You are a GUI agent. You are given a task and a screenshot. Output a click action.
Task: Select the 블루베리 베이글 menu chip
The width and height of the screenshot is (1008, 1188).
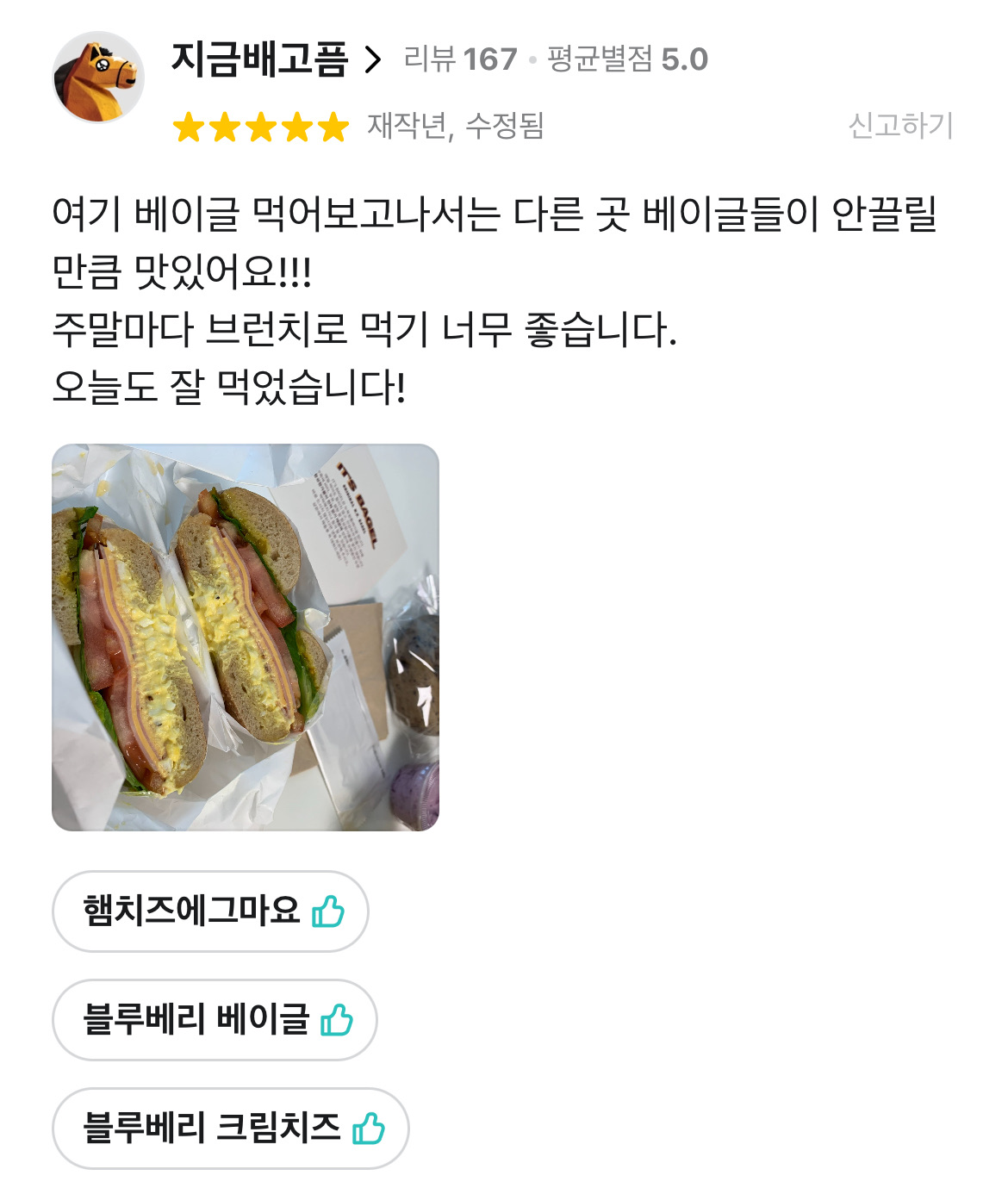point(215,1020)
